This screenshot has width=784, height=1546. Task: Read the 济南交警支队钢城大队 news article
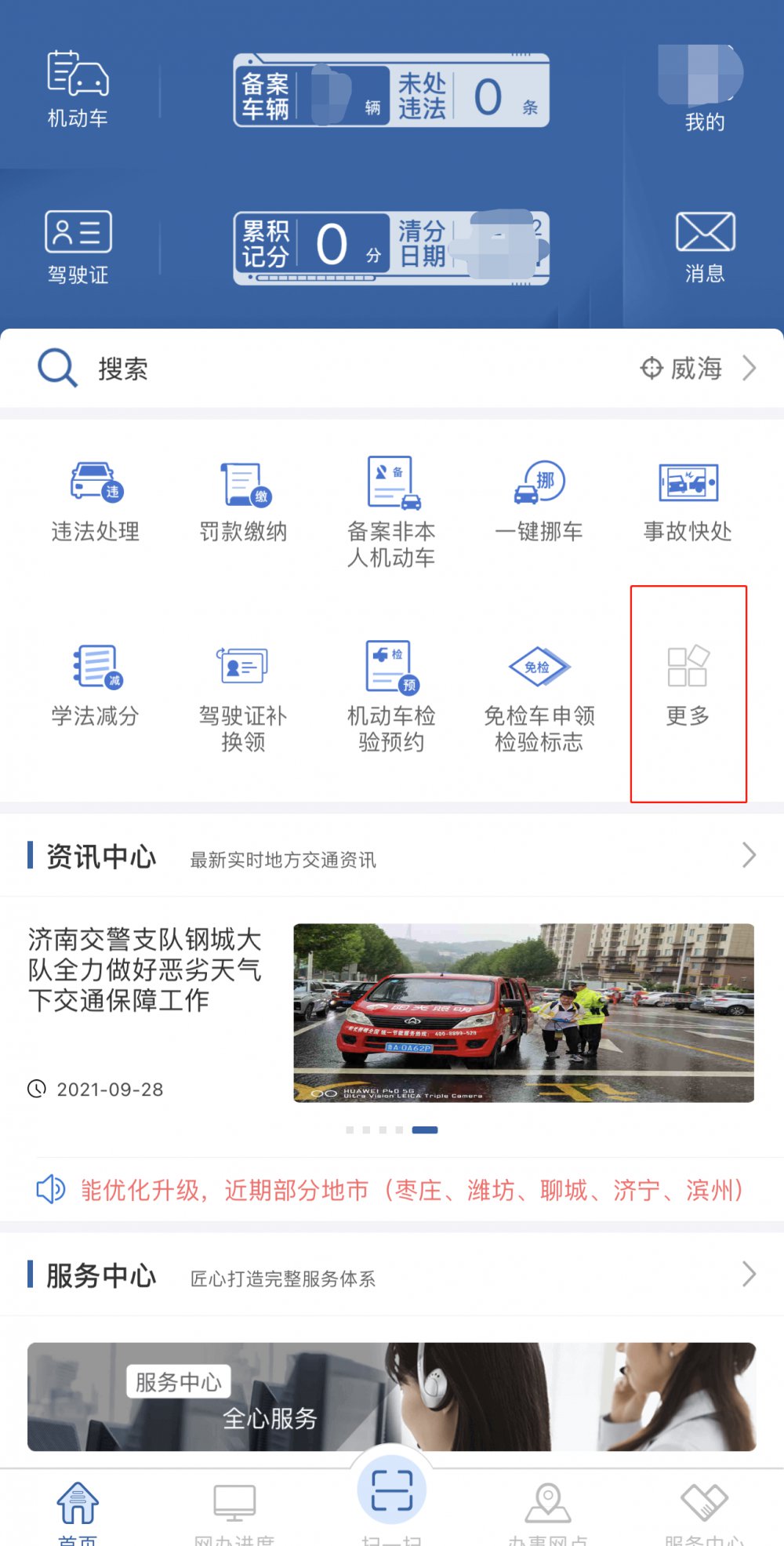[145, 970]
